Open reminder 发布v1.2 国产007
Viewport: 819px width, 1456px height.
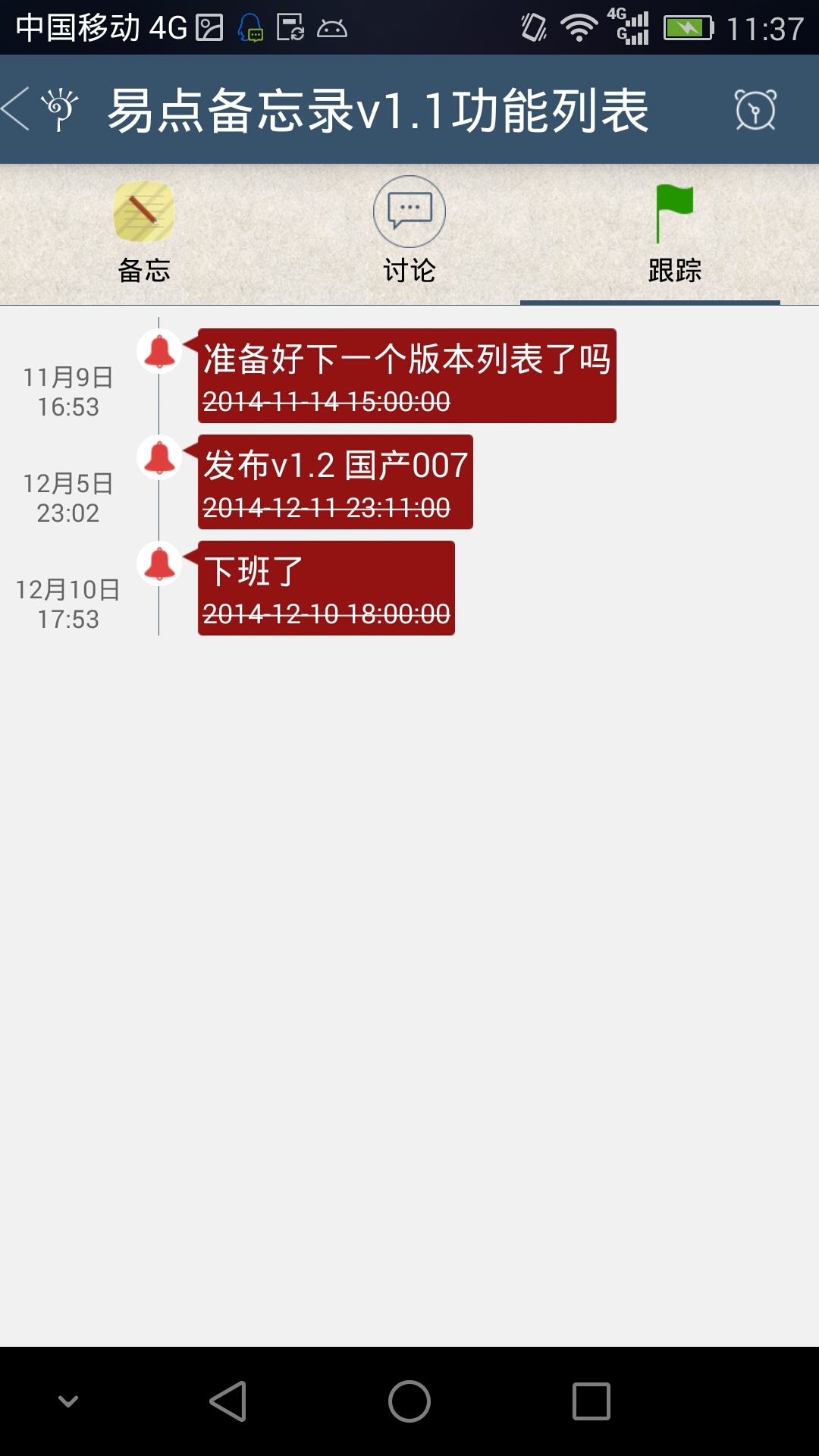pos(335,482)
